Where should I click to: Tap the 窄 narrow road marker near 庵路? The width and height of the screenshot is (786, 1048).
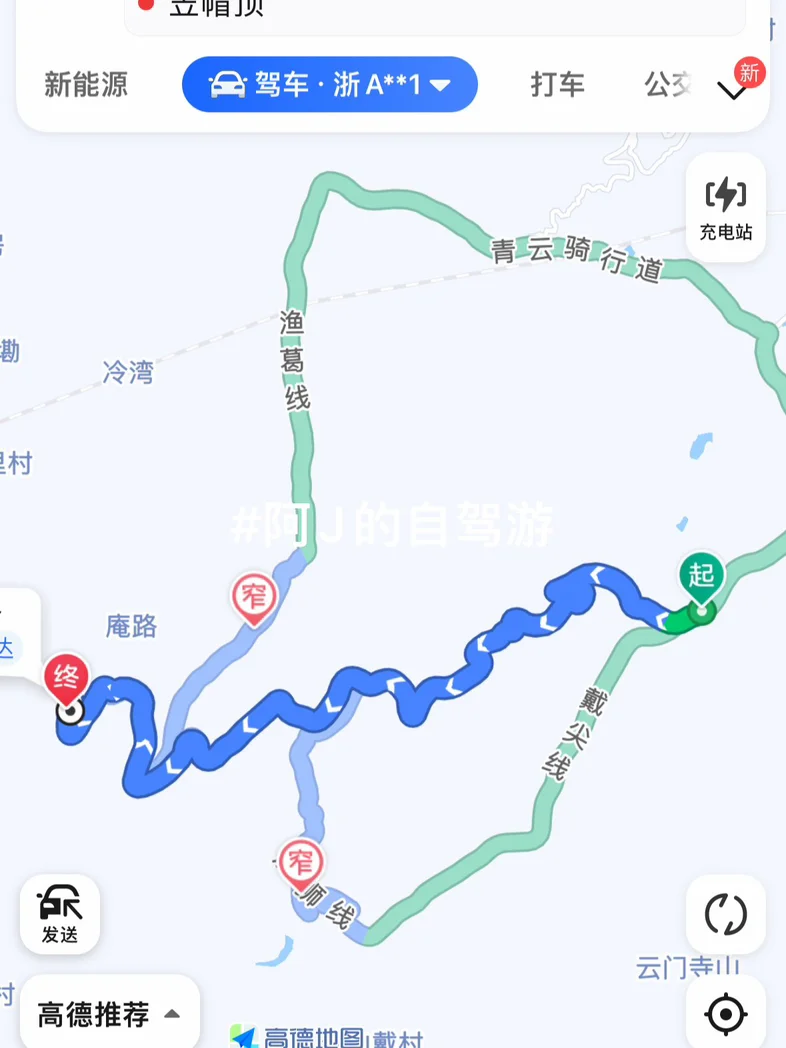point(254,597)
